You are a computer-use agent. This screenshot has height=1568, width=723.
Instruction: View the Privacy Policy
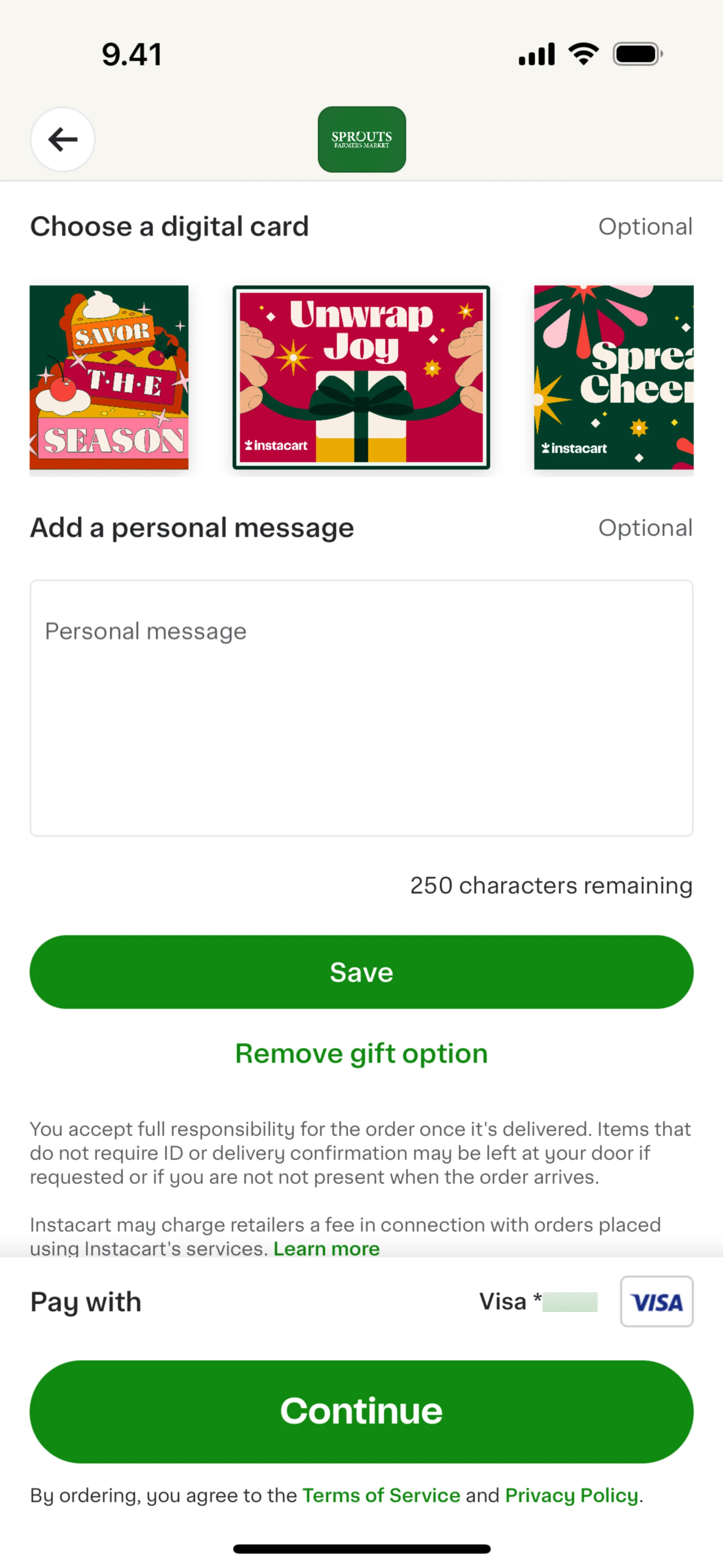point(572,1495)
